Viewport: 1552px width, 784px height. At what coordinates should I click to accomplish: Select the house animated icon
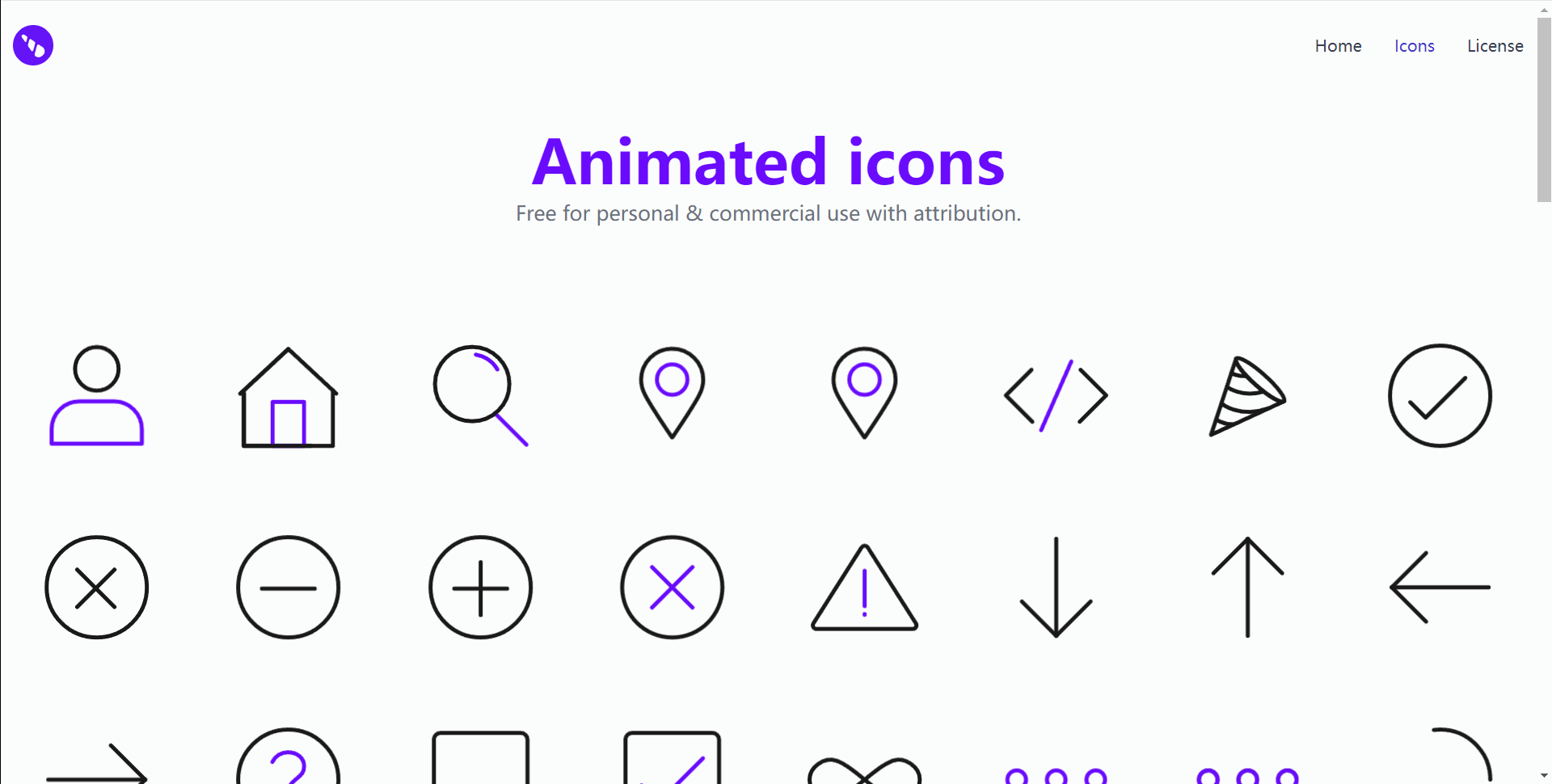click(289, 398)
